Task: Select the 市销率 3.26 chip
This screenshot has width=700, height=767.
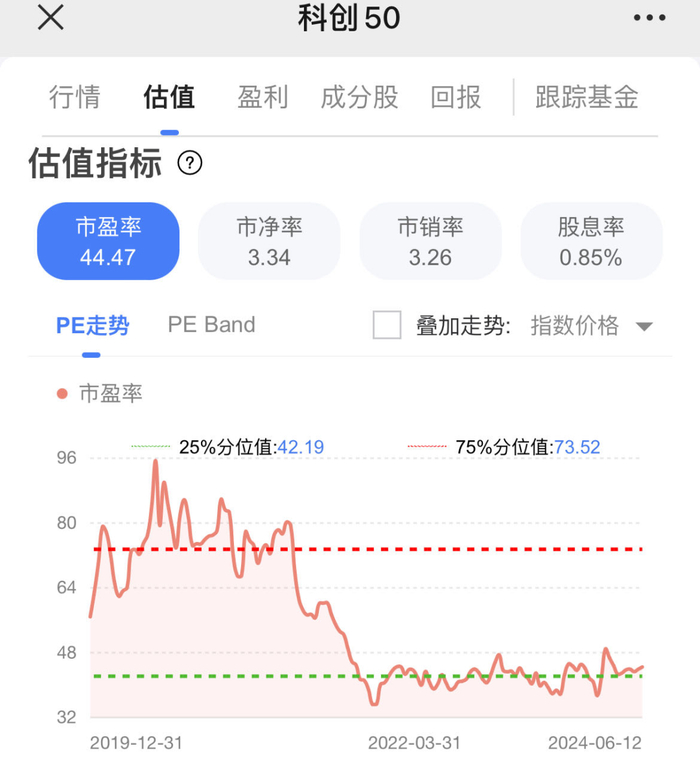Action: 430,241
